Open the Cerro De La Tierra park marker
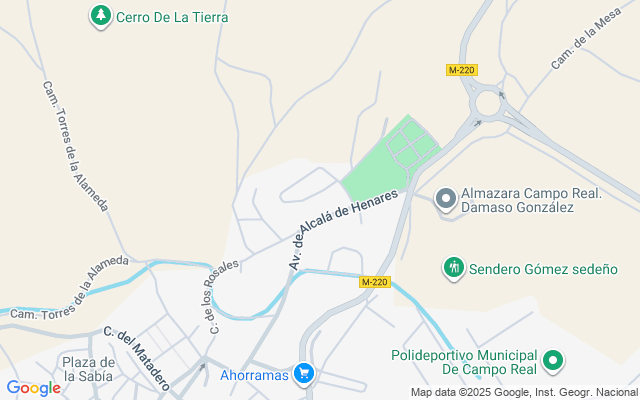 (x=101, y=16)
